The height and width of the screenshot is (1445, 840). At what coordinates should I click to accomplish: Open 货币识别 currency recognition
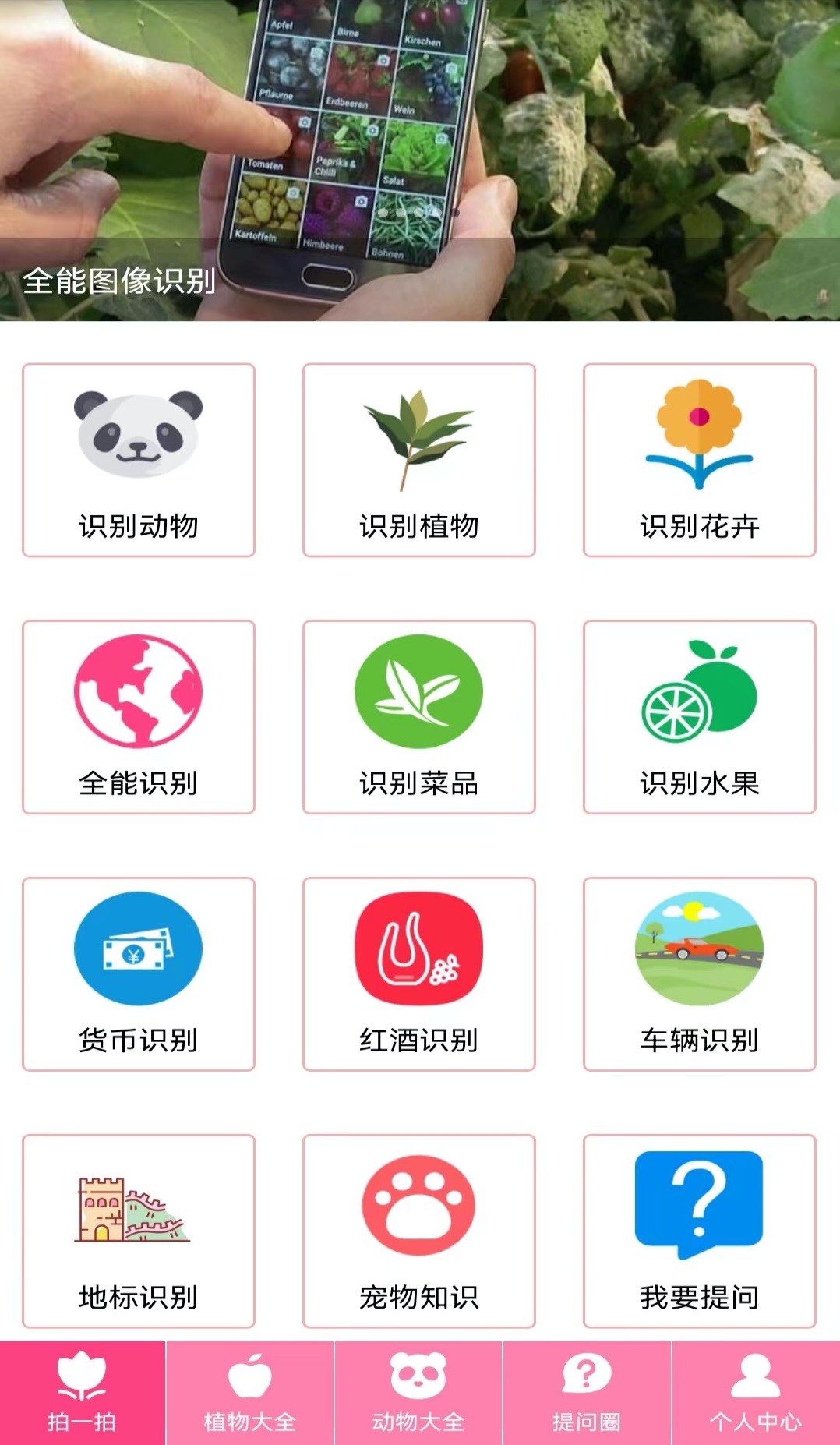tap(138, 974)
